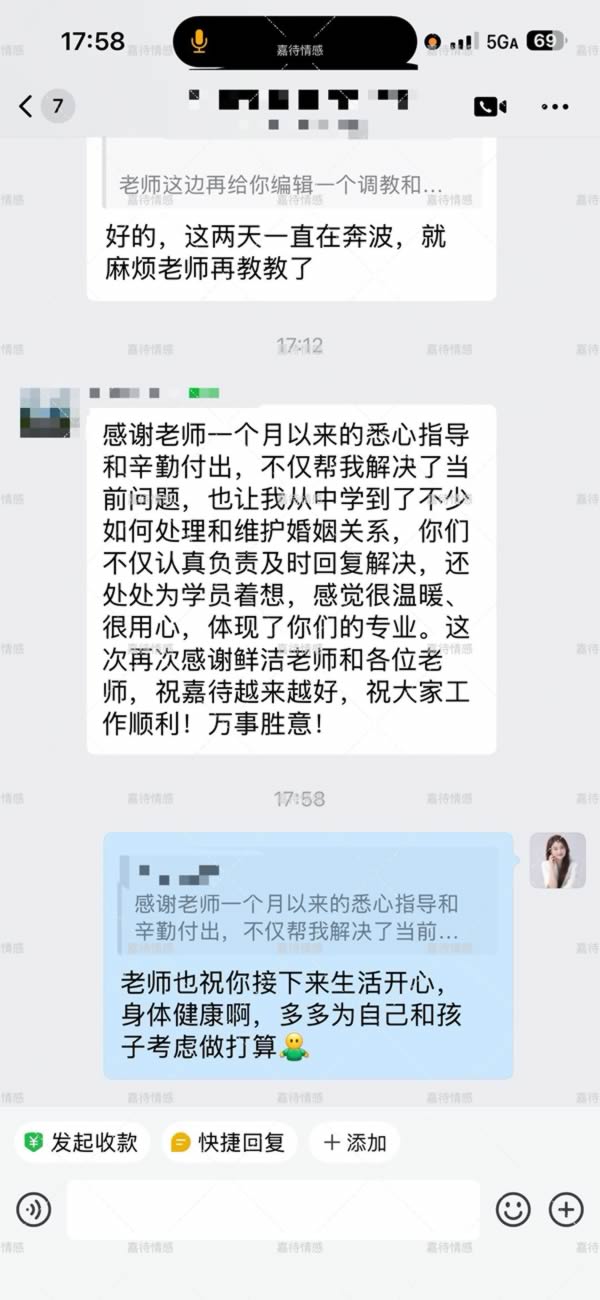
Task: Tap the 发起收款 chip
Action: 83,1142
